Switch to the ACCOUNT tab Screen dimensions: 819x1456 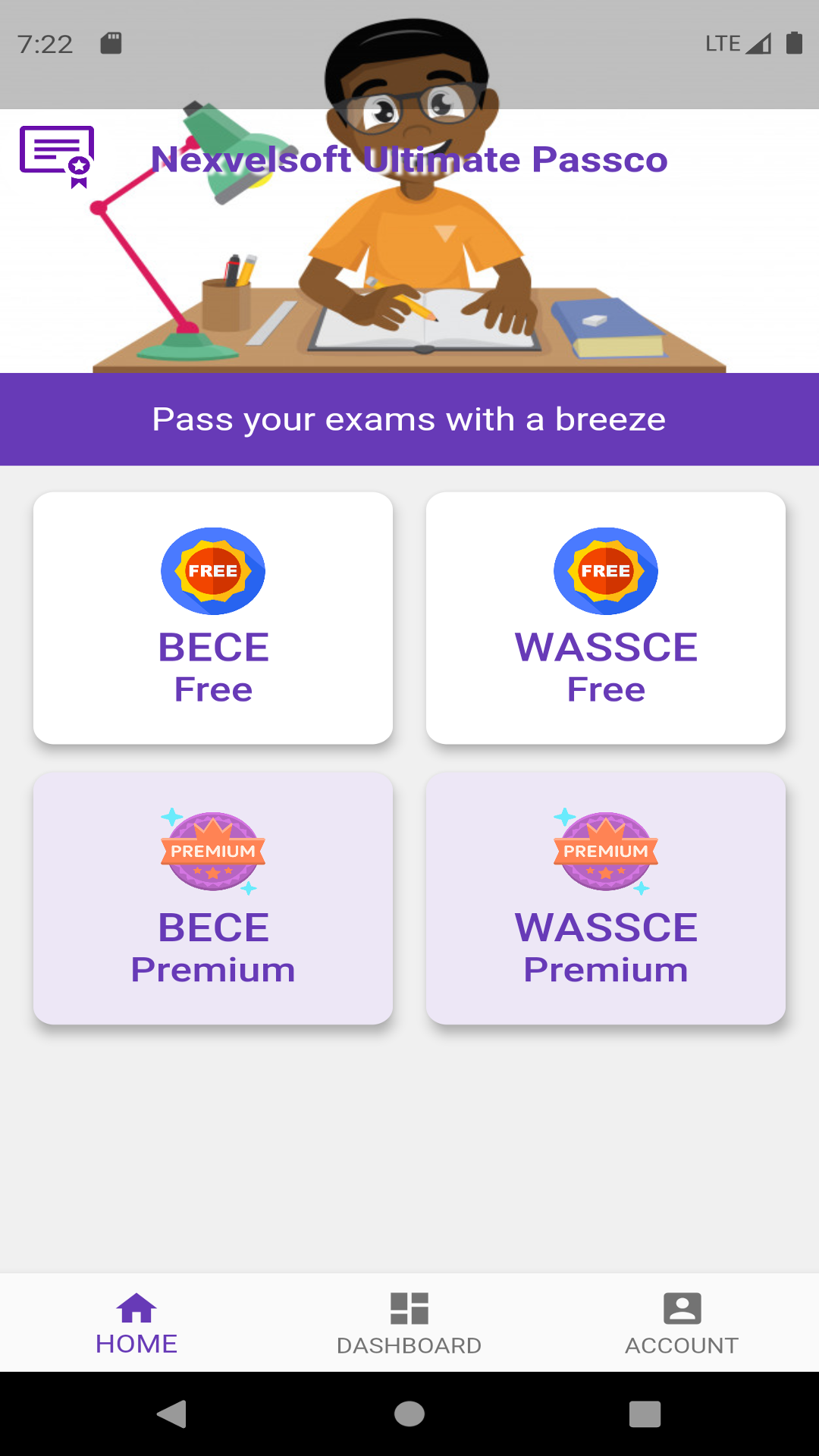coord(681,1323)
